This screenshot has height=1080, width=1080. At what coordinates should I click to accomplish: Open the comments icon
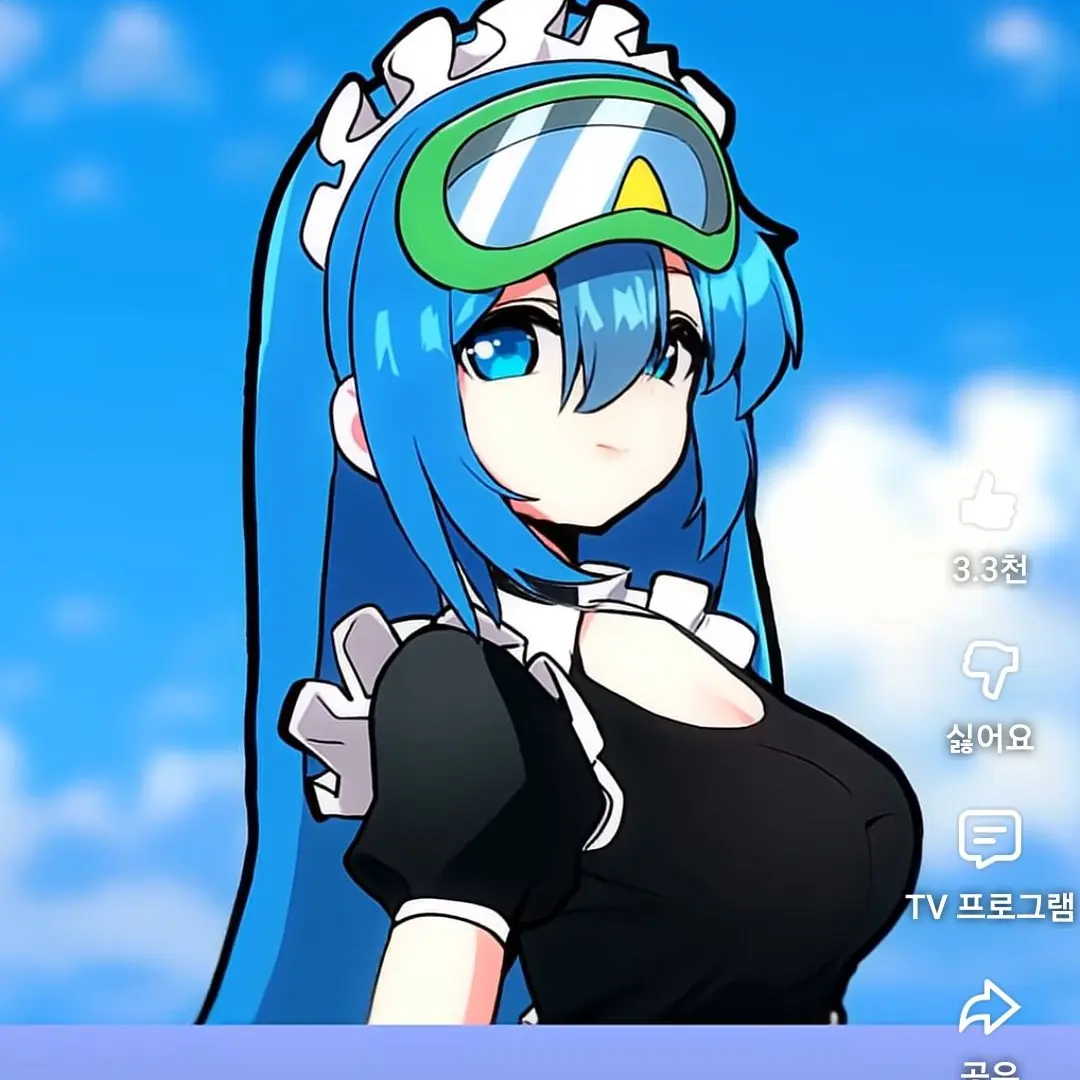coord(988,839)
